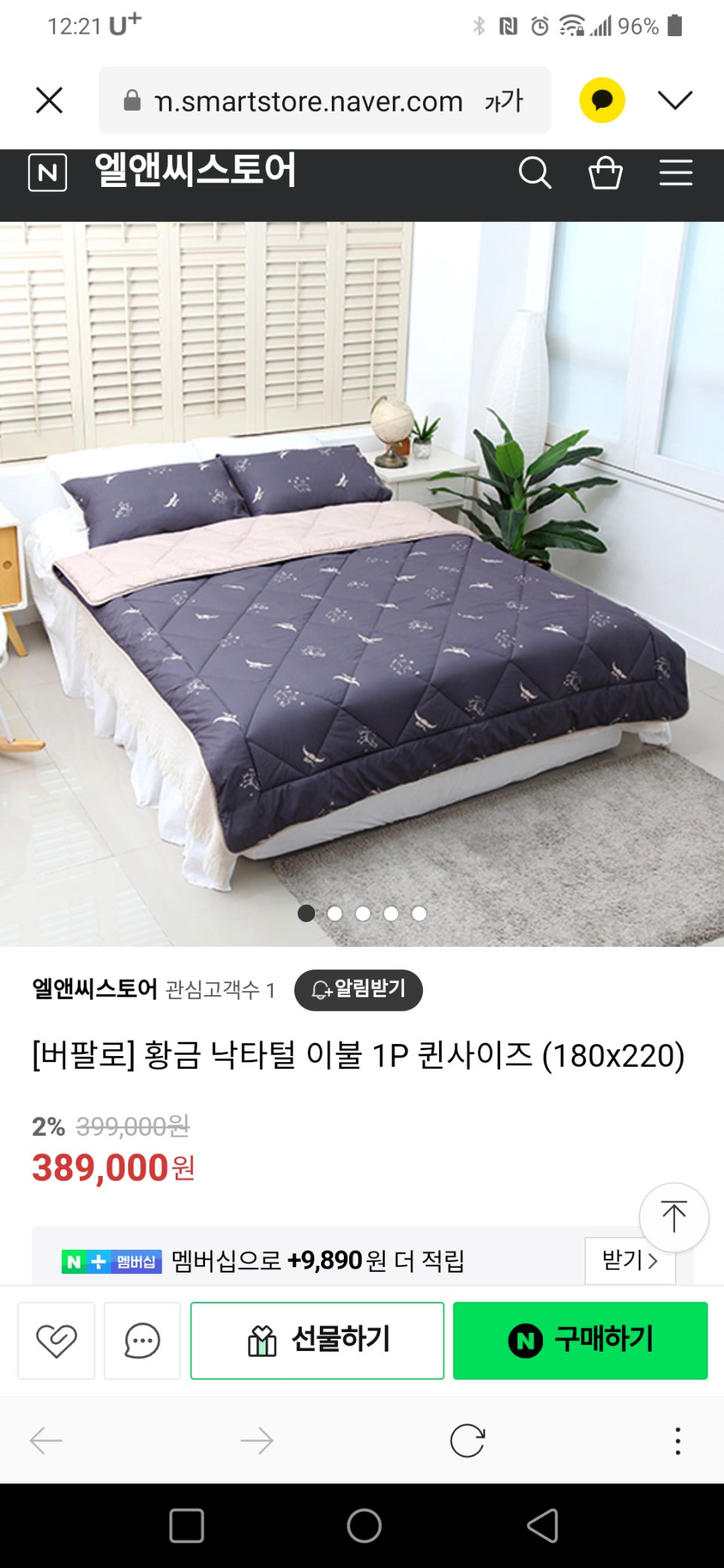Send as a gift with 선물하기

[317, 1340]
